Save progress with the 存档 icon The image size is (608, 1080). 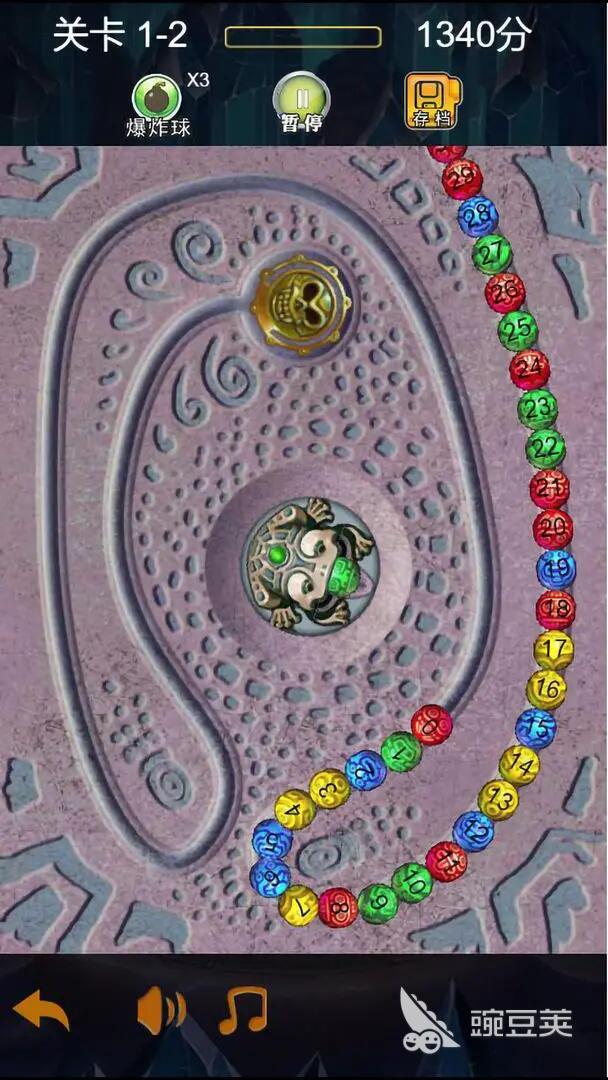click(432, 101)
